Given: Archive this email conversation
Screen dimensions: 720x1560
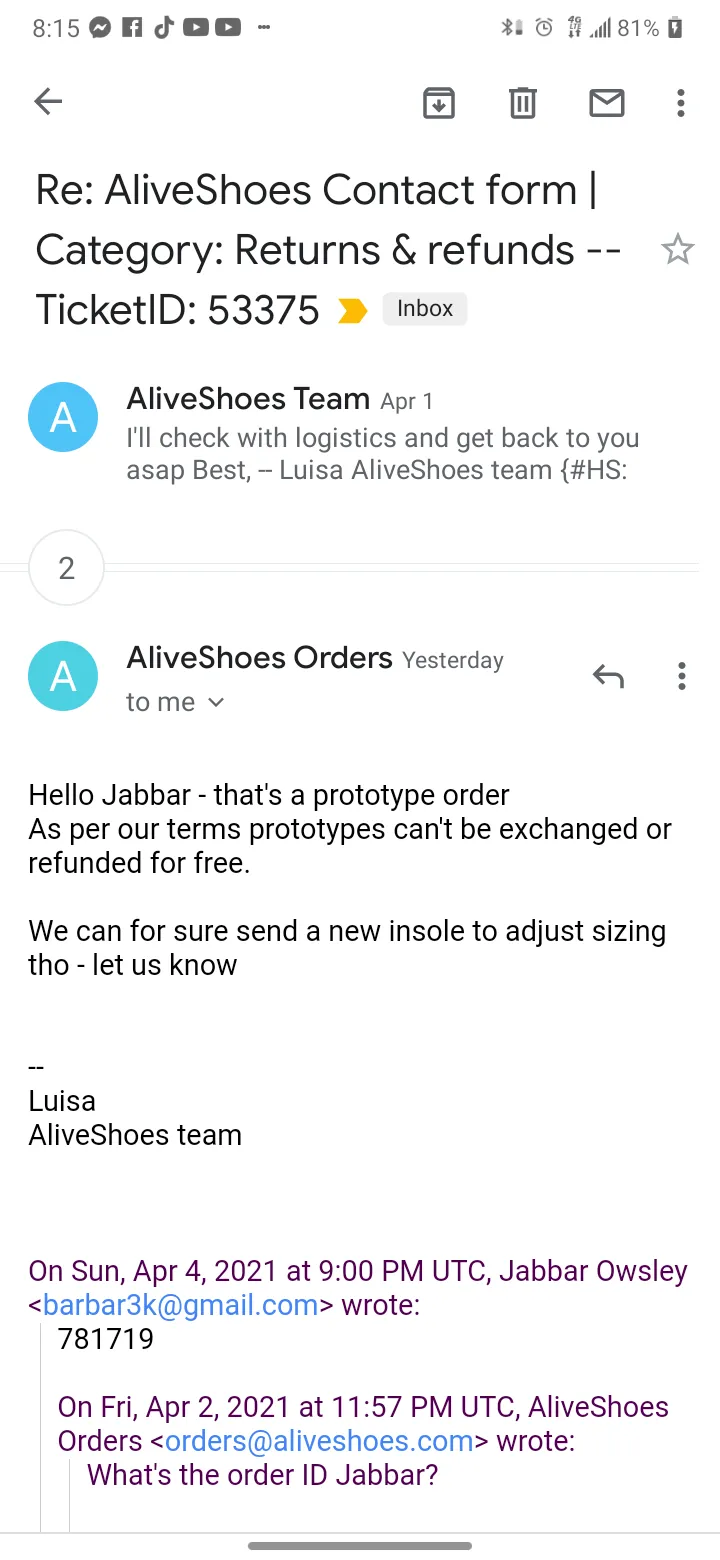Looking at the screenshot, I should click(x=439, y=102).
